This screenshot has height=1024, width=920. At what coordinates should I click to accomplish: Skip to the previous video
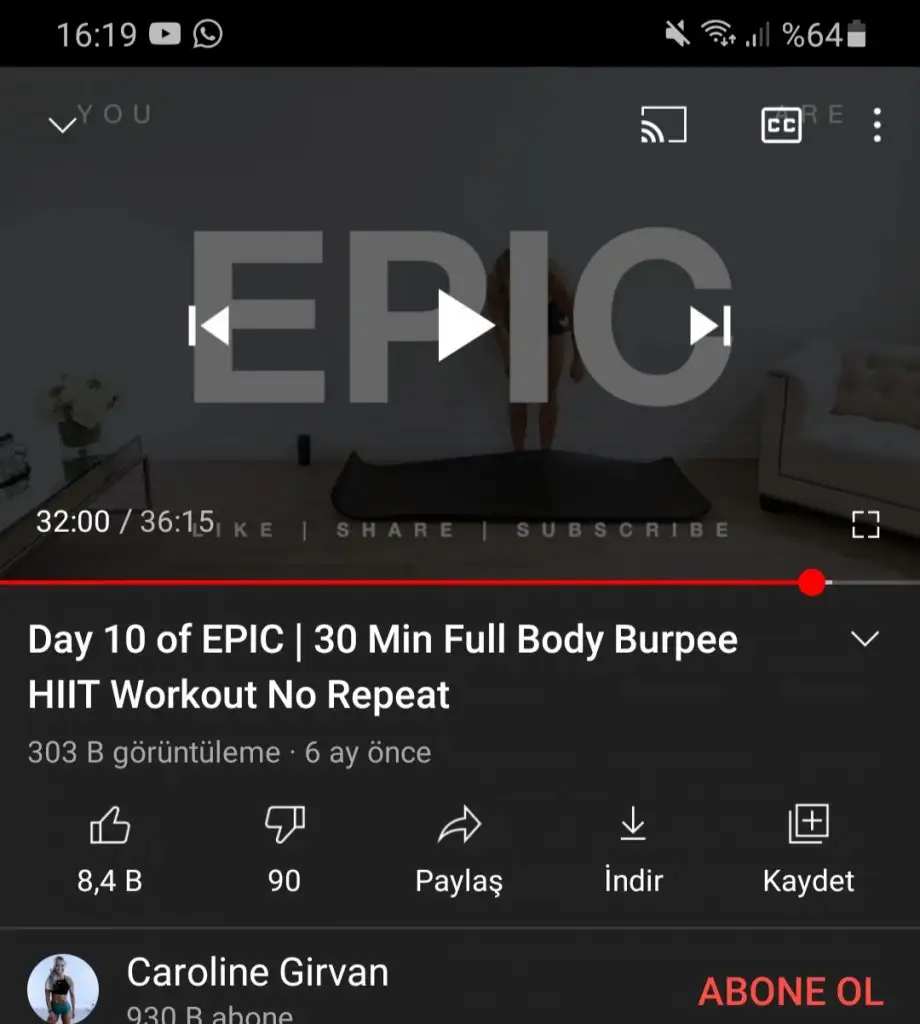pos(209,326)
